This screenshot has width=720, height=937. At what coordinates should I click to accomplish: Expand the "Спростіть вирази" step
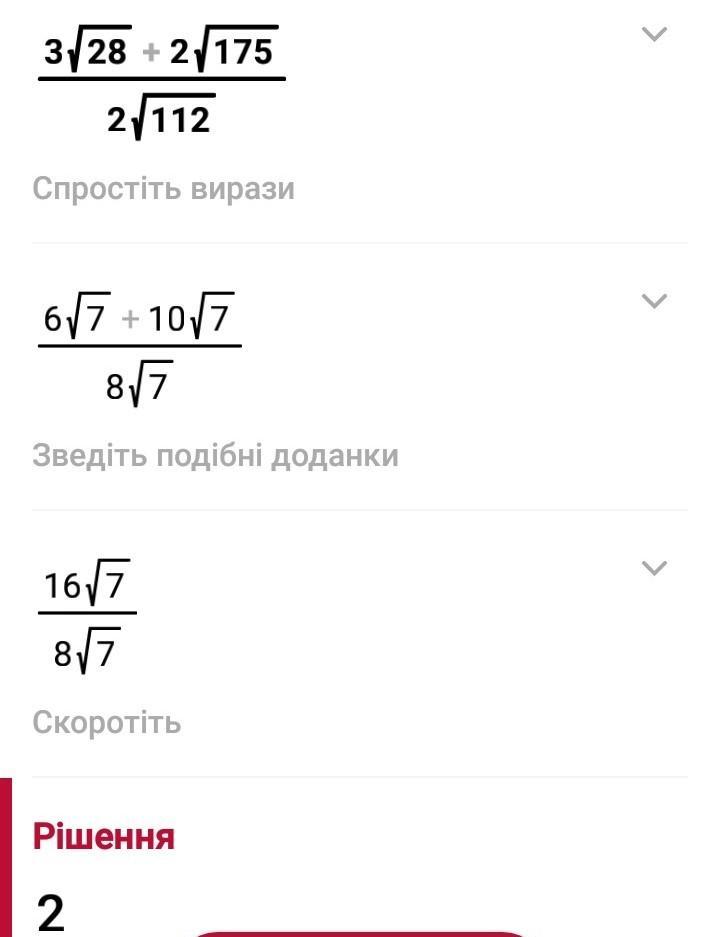tap(653, 34)
